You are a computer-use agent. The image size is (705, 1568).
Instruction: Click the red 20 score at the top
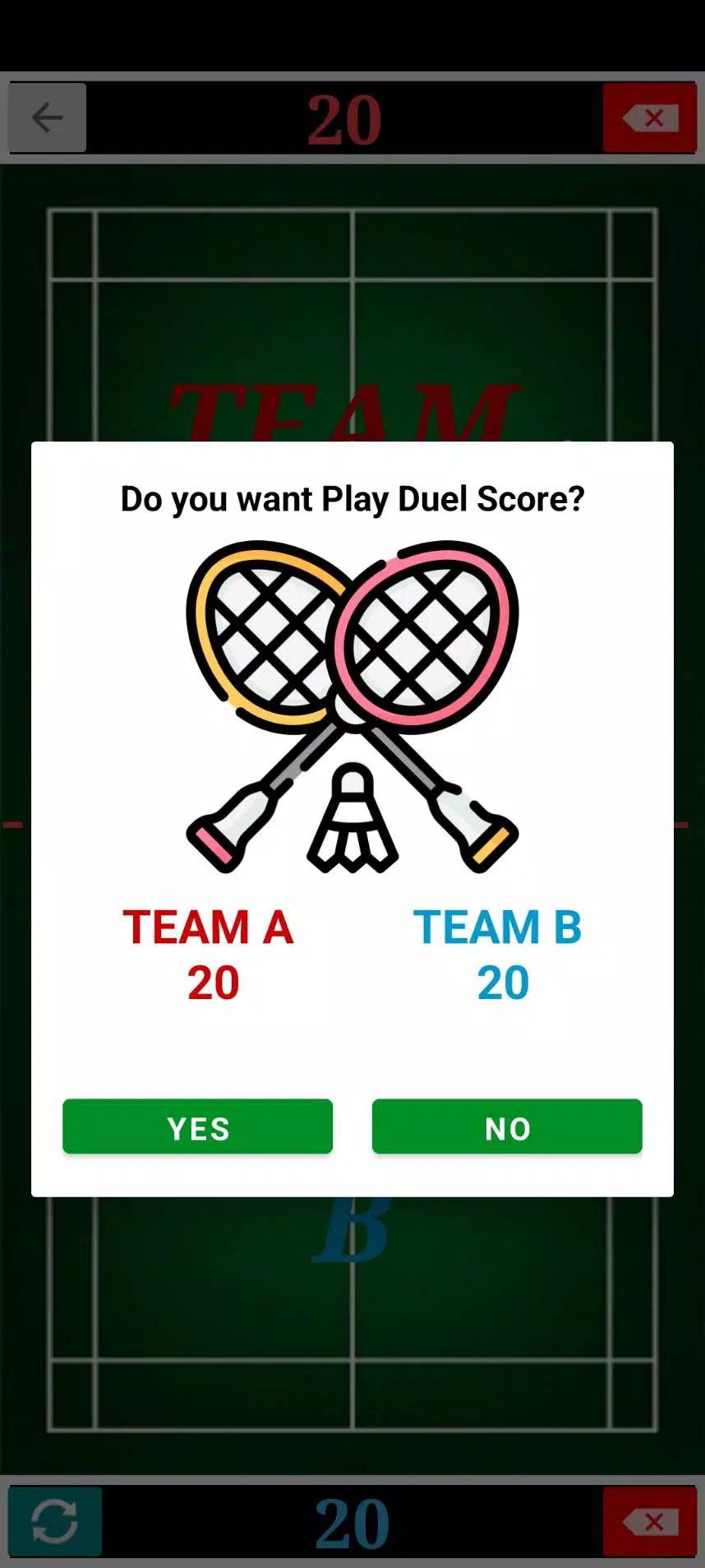[345, 118]
